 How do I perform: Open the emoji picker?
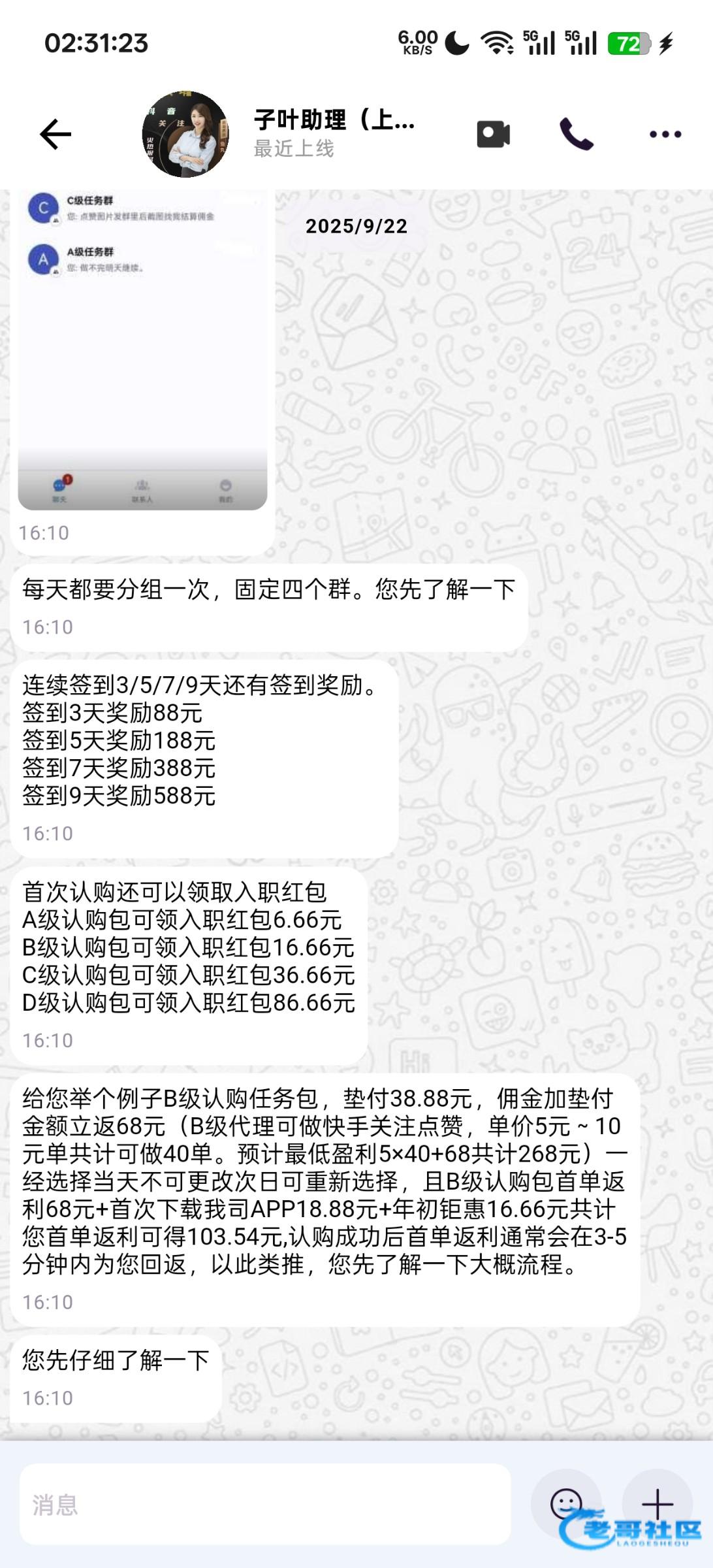pos(566,1504)
